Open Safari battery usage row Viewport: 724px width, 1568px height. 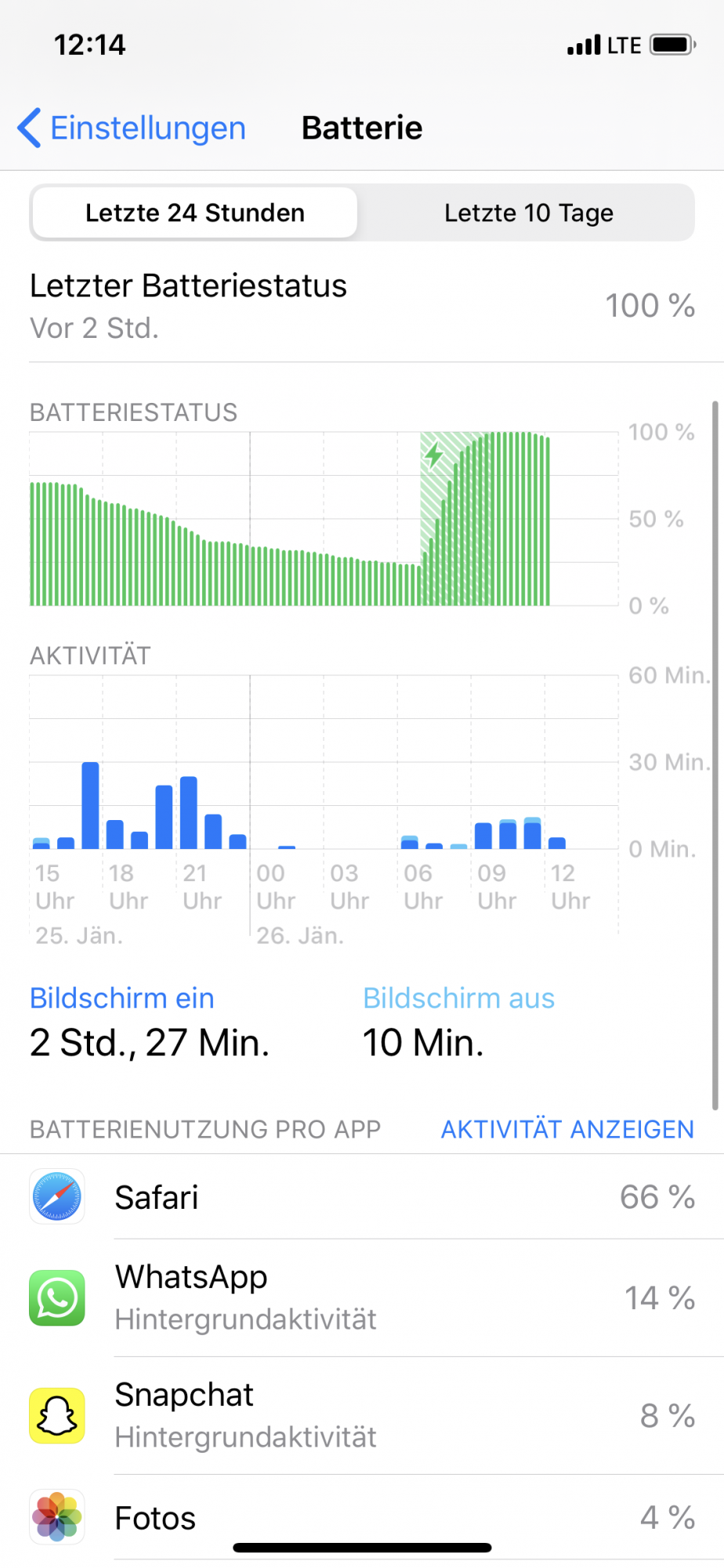[x=362, y=1197]
